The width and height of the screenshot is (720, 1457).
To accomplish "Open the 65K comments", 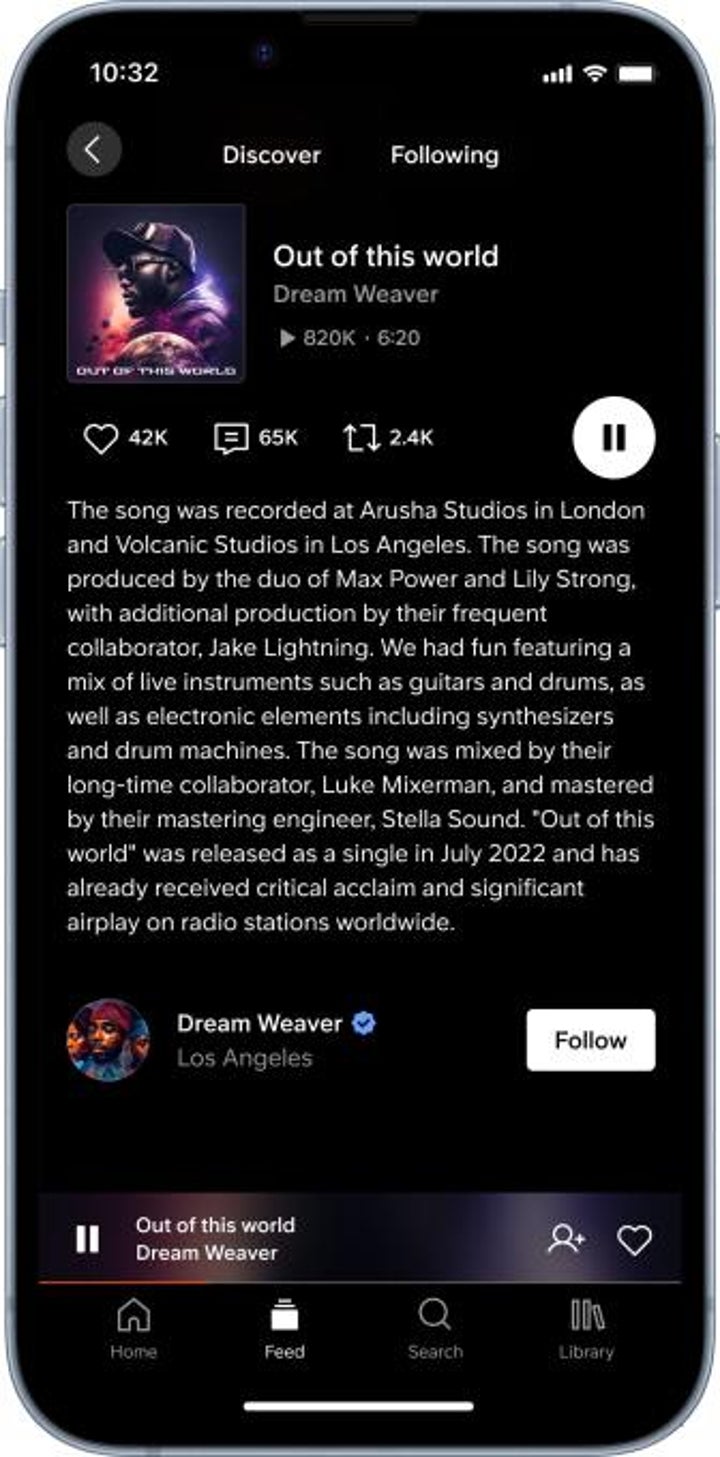I will point(231,438).
